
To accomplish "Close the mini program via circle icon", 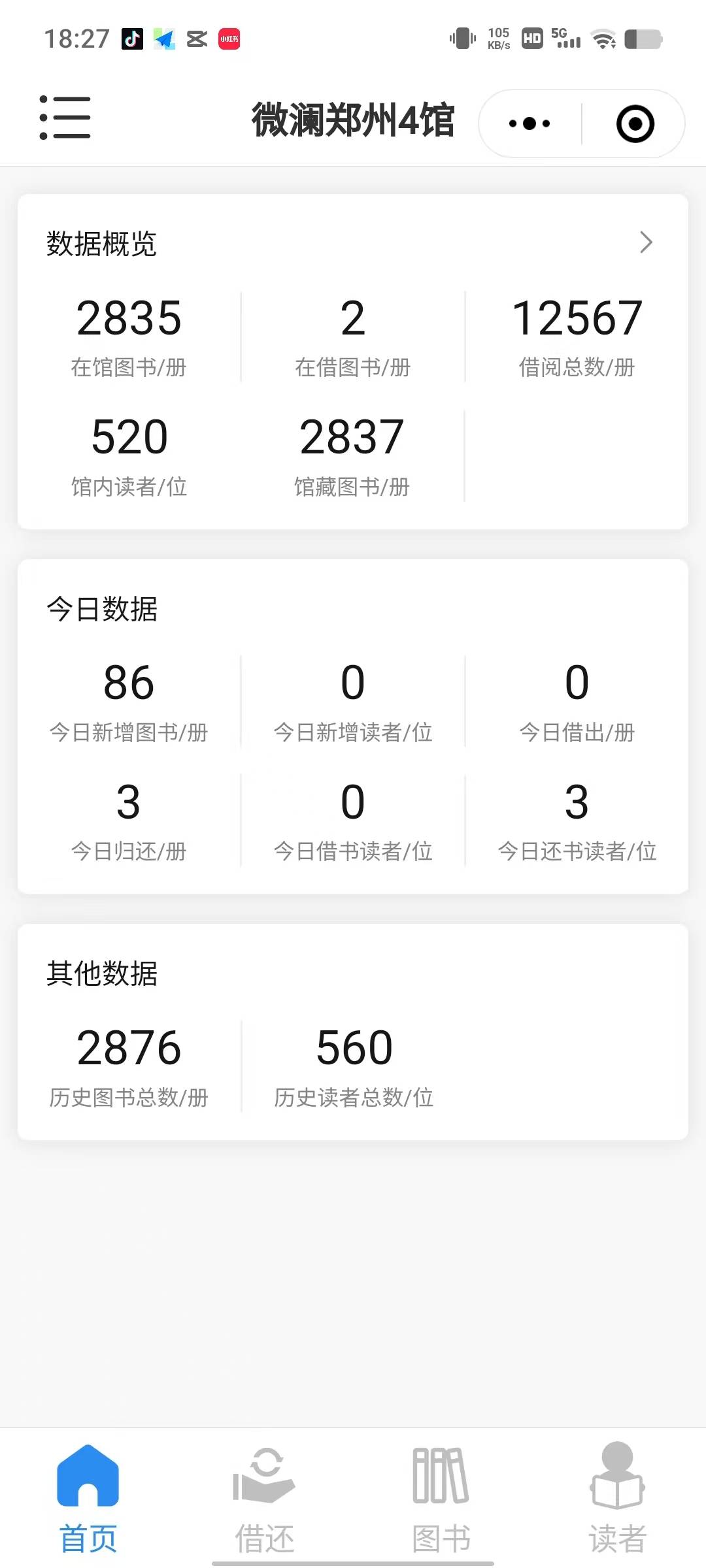I will pyautogui.click(x=635, y=123).
